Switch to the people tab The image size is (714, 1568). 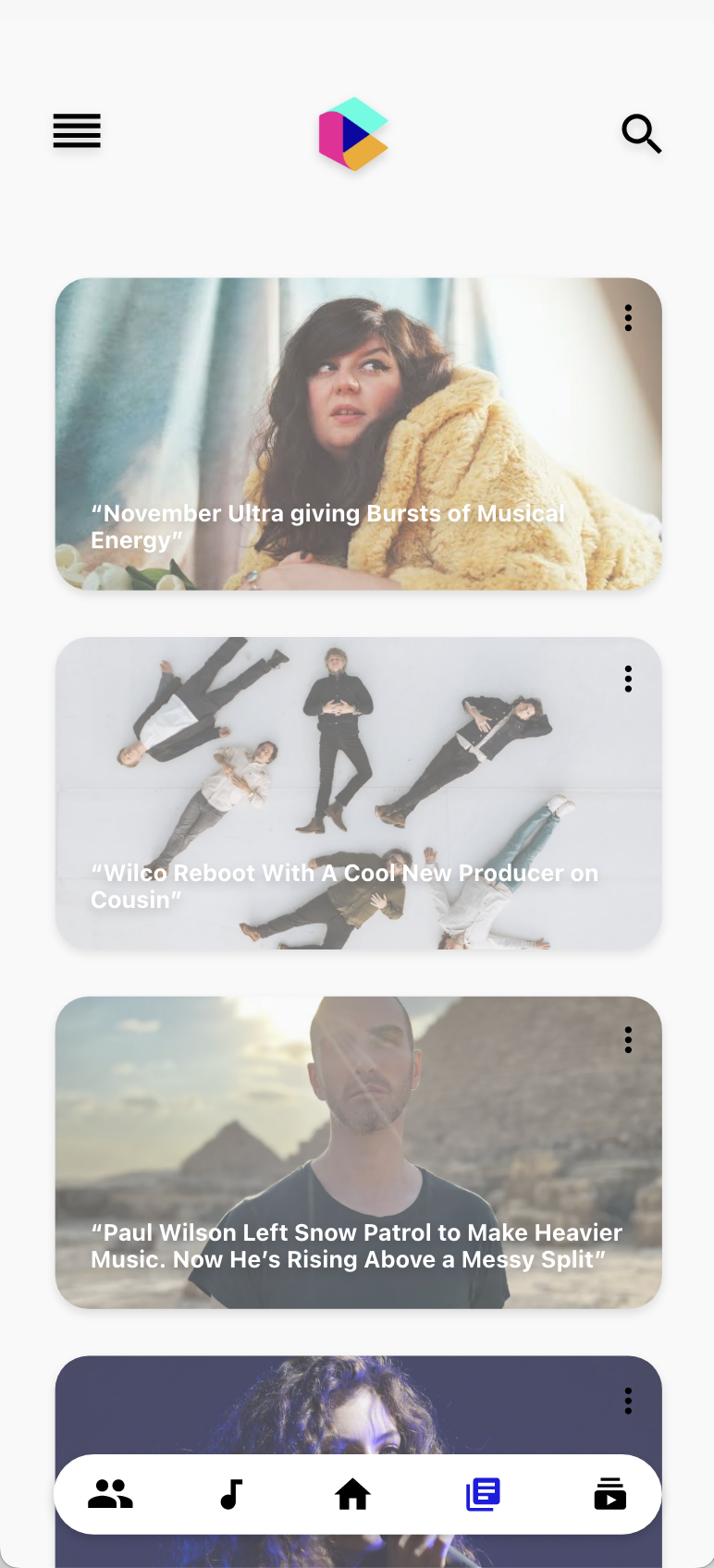coord(110,1494)
